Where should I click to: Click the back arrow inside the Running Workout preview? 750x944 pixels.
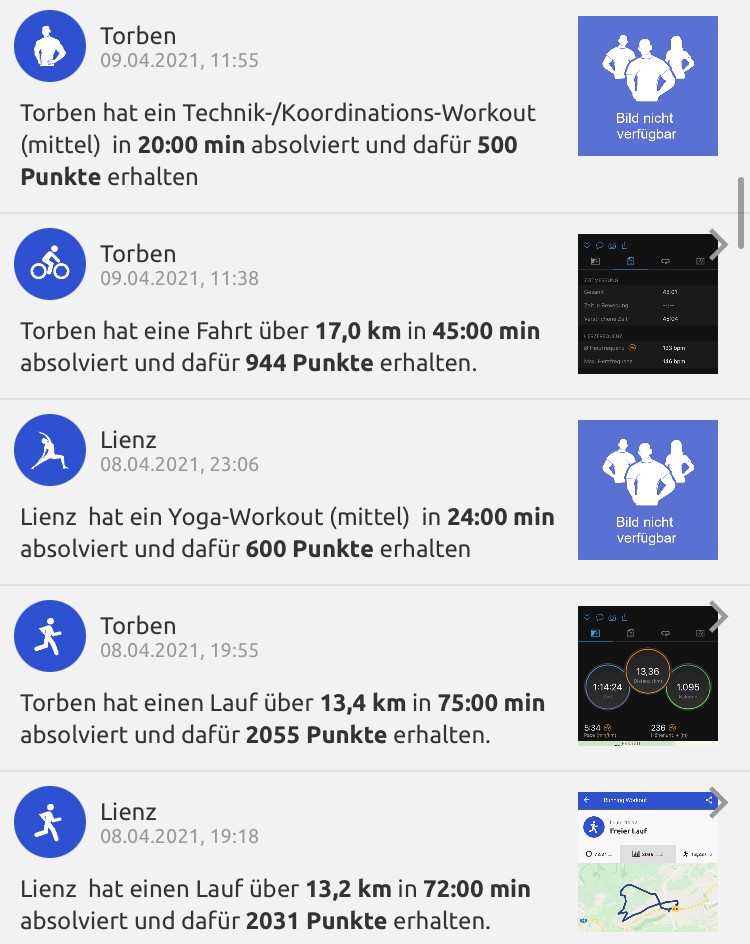(x=587, y=800)
